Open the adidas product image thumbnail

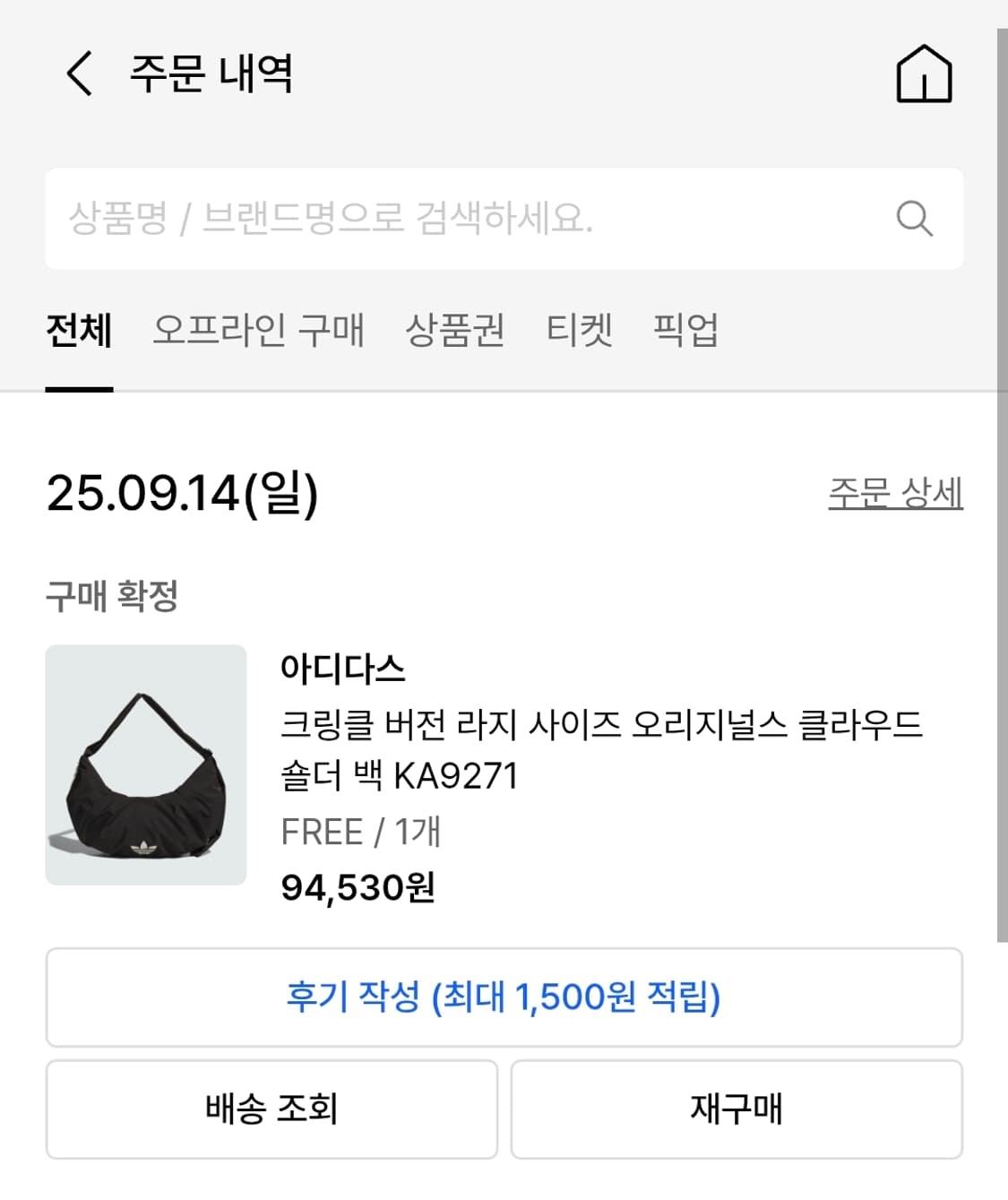pyautogui.click(x=147, y=764)
